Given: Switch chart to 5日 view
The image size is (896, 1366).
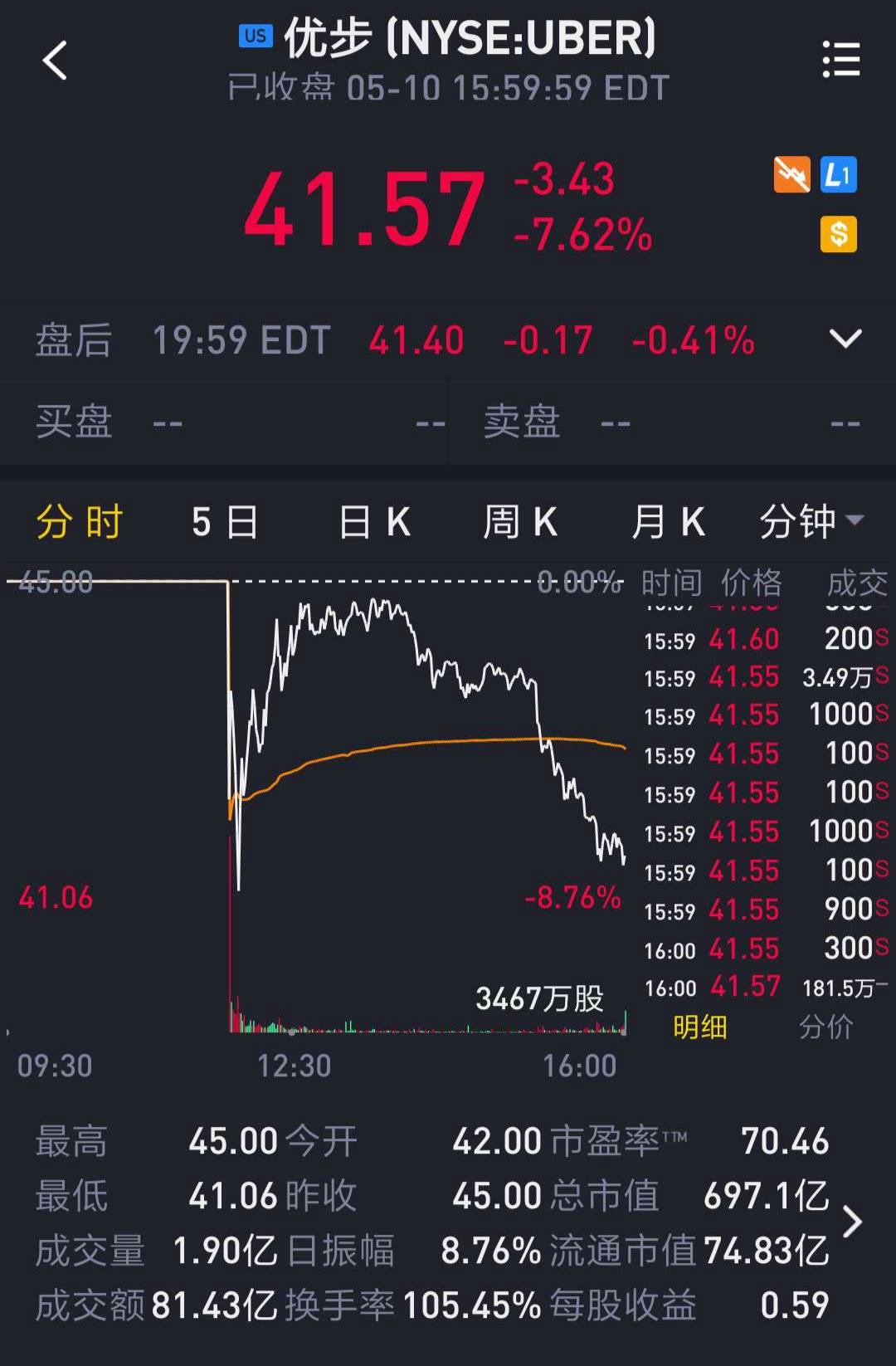Looking at the screenshot, I should tap(222, 522).
